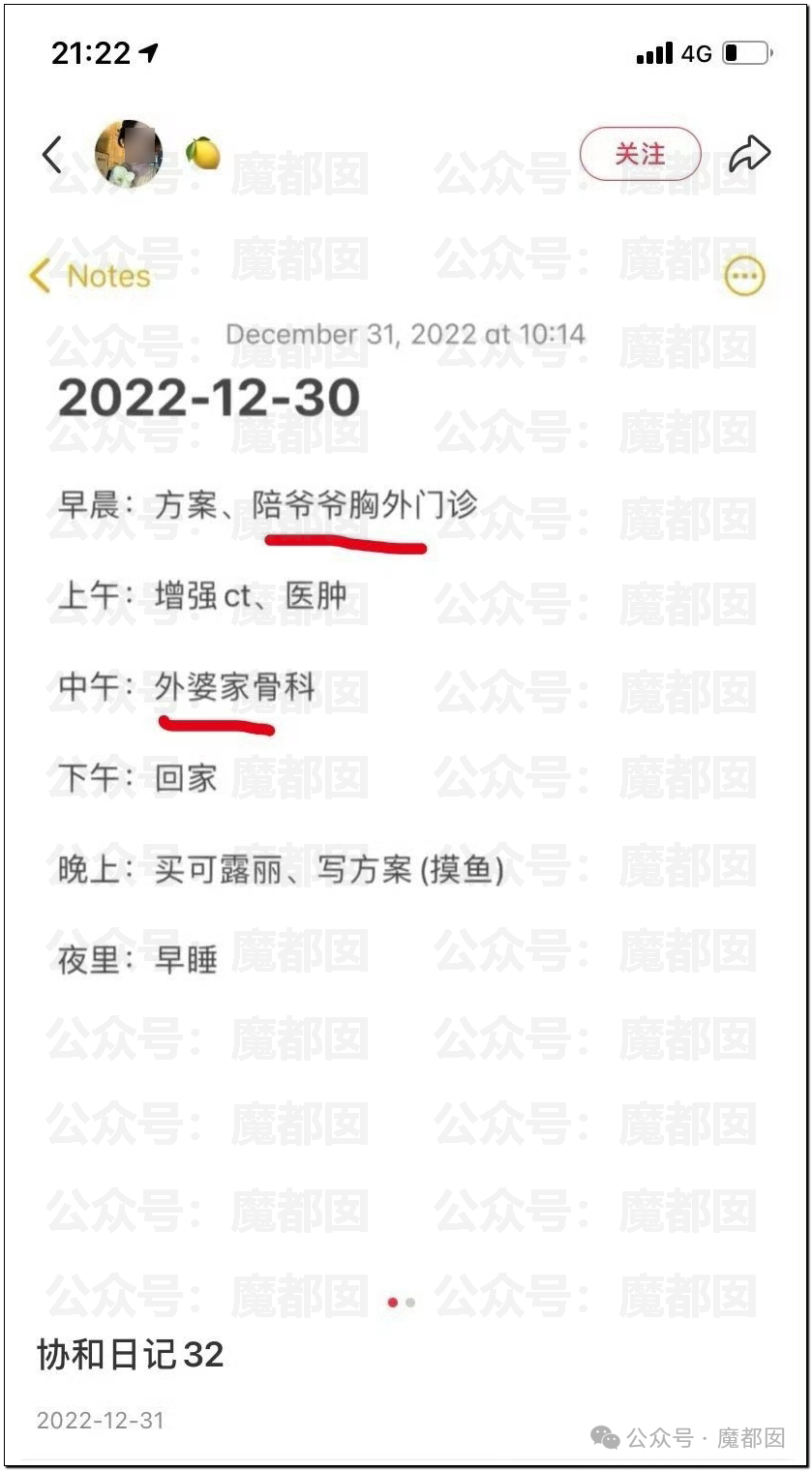Go back from this post
812x1471 pixels.
coord(52,155)
